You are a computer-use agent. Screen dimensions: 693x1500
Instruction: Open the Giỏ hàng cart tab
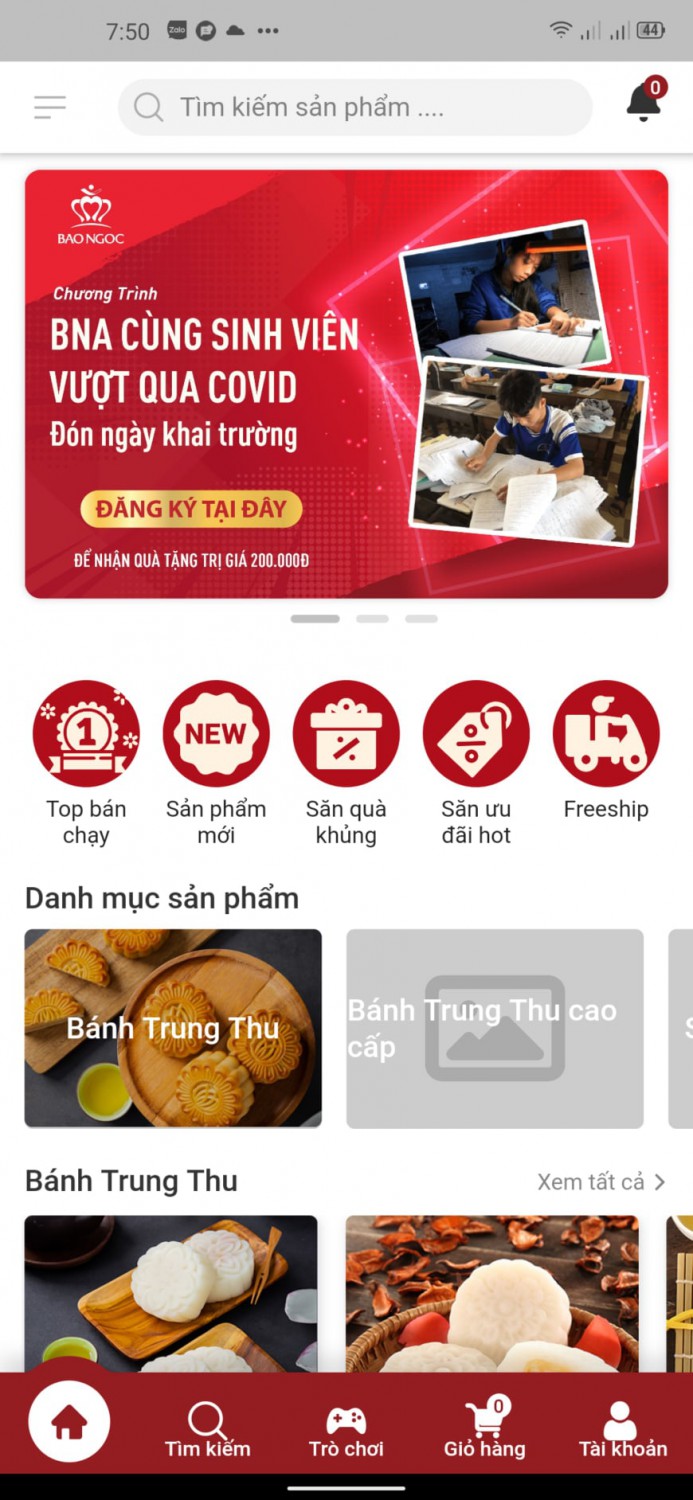coord(485,1429)
